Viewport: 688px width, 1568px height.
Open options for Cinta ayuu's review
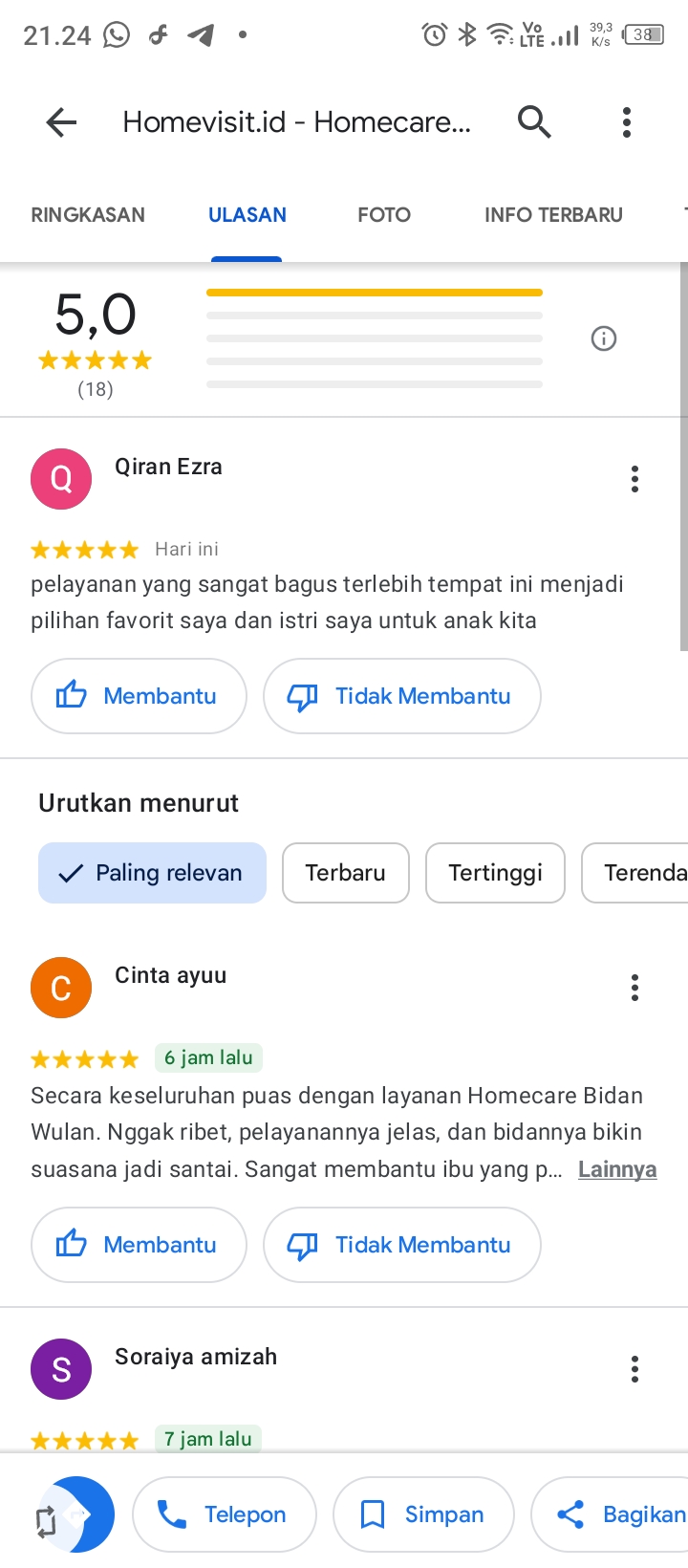click(634, 988)
